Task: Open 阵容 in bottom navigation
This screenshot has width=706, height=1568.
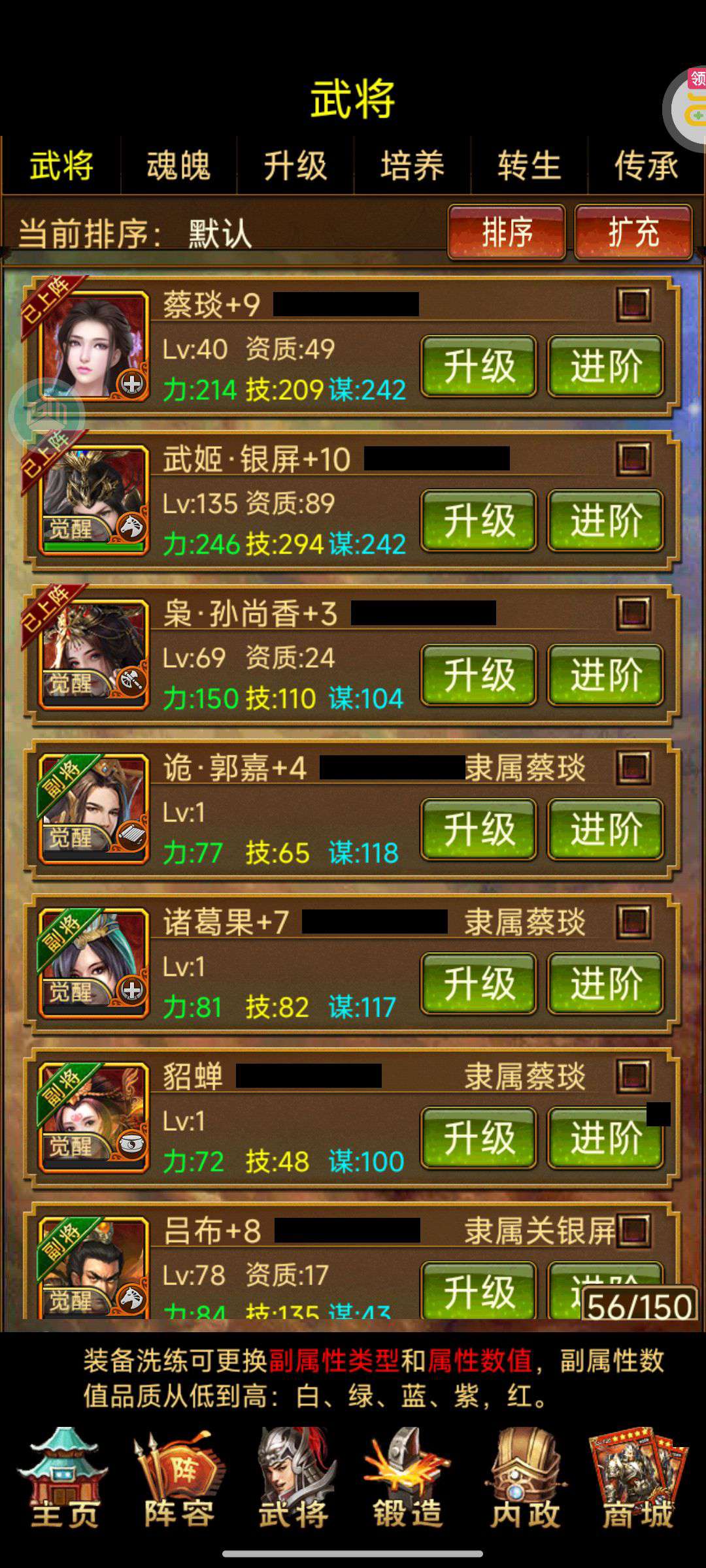Action: [179, 1478]
